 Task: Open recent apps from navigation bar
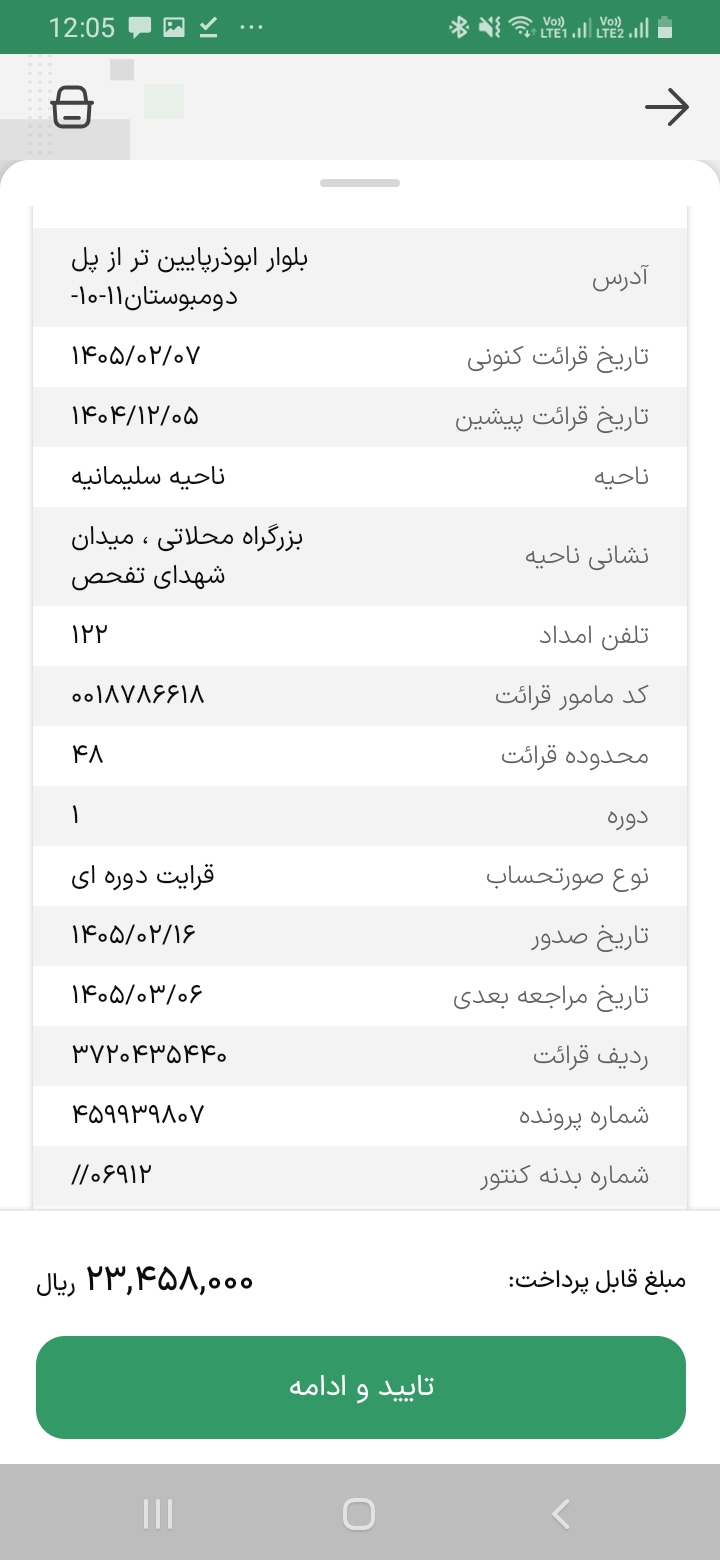158,1514
